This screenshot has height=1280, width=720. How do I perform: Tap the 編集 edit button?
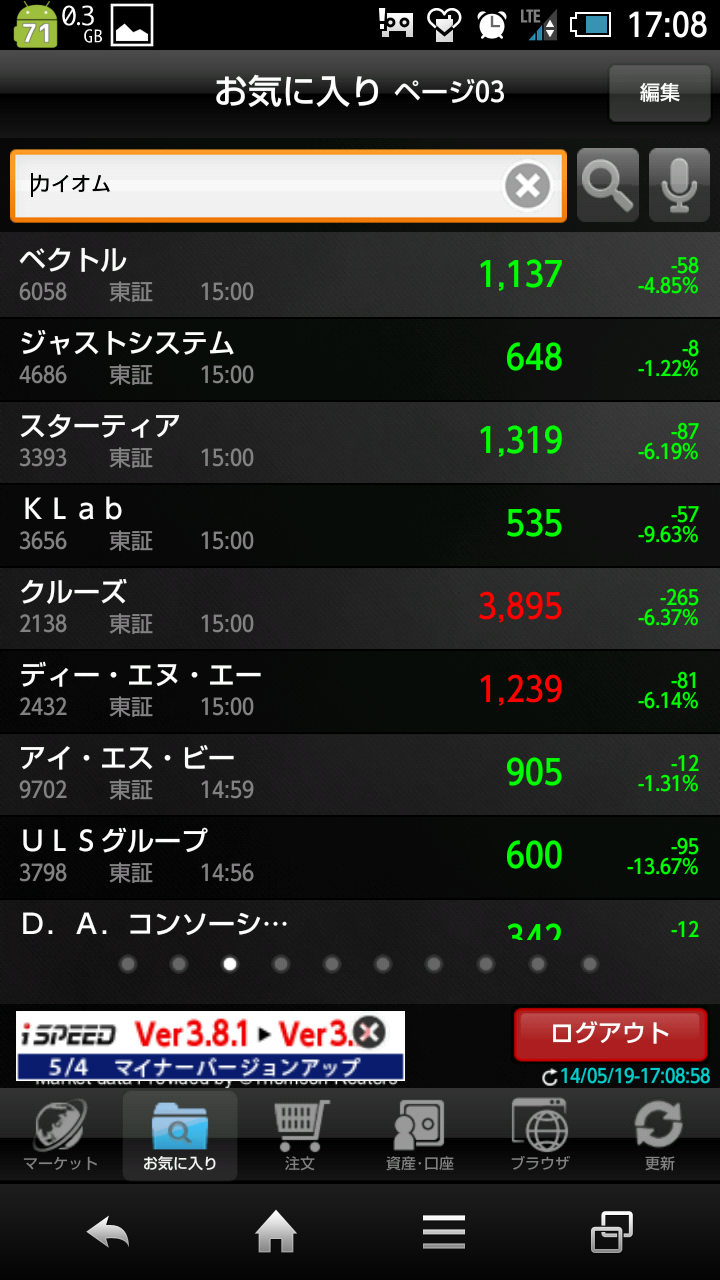coord(659,93)
